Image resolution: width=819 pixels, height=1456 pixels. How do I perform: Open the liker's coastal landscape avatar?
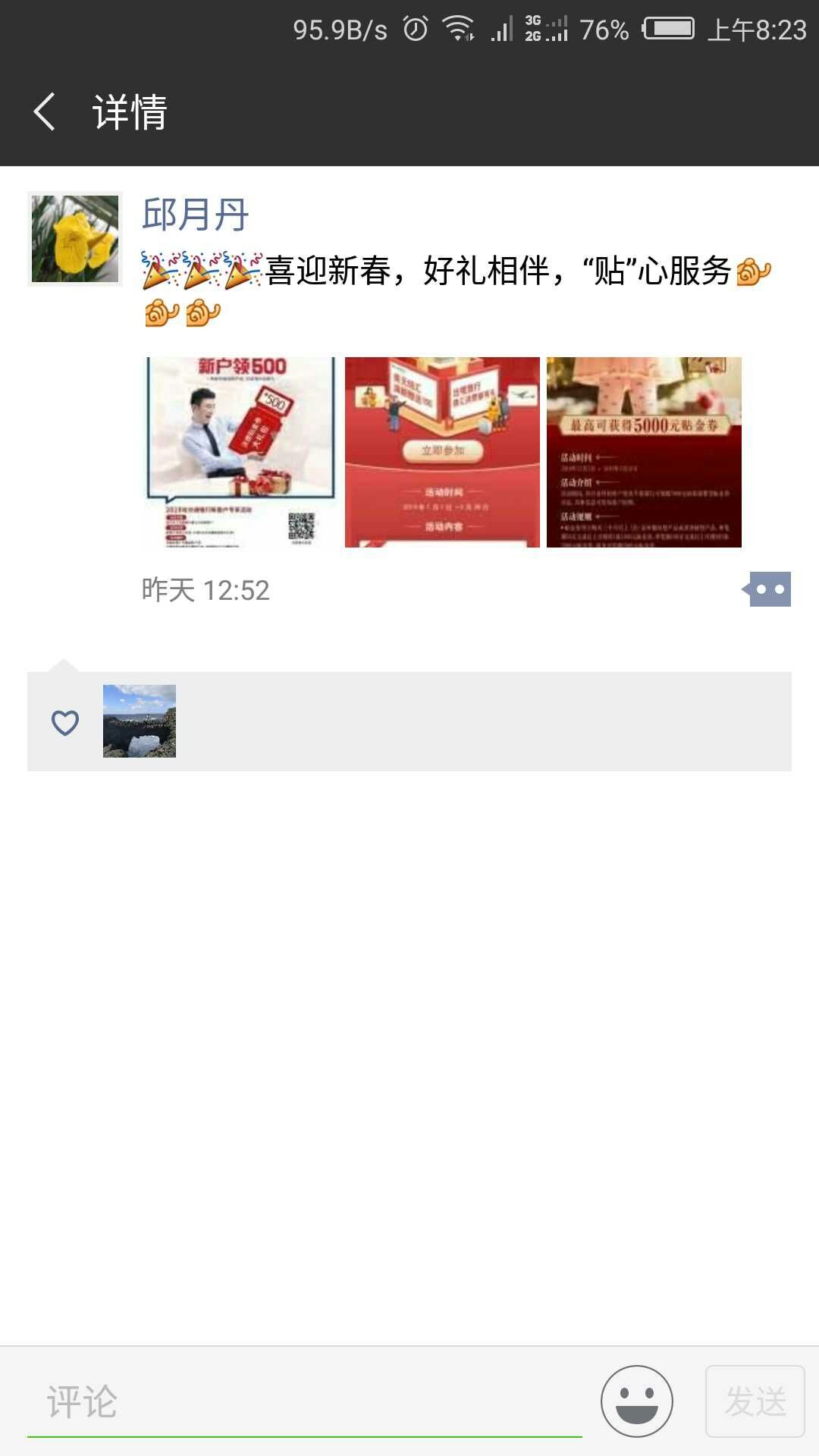pos(140,721)
